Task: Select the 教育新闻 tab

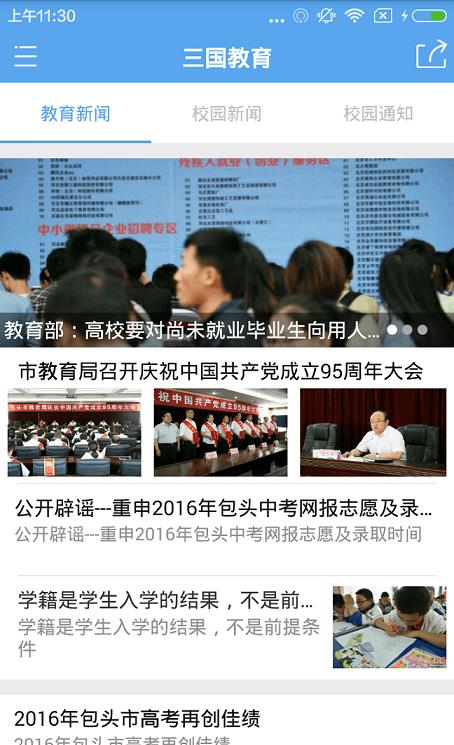Action: click(76, 114)
